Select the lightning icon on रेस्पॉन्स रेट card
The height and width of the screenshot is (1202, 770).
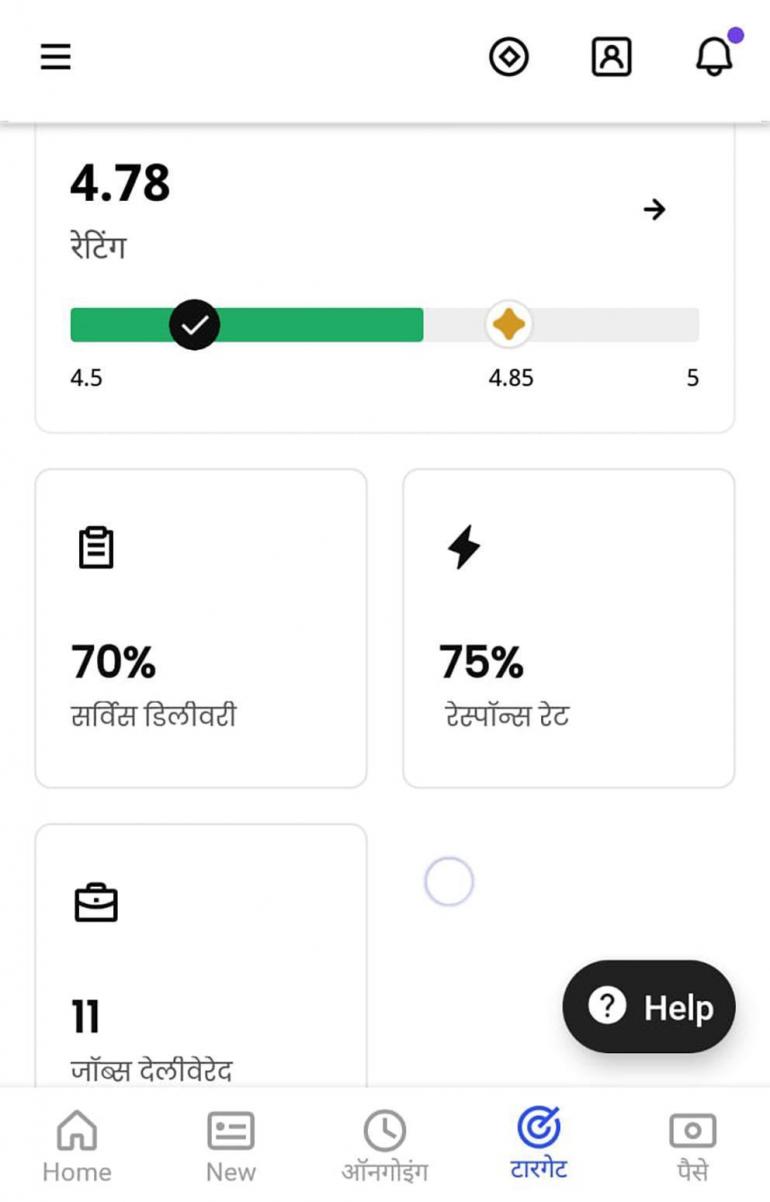[x=459, y=546]
